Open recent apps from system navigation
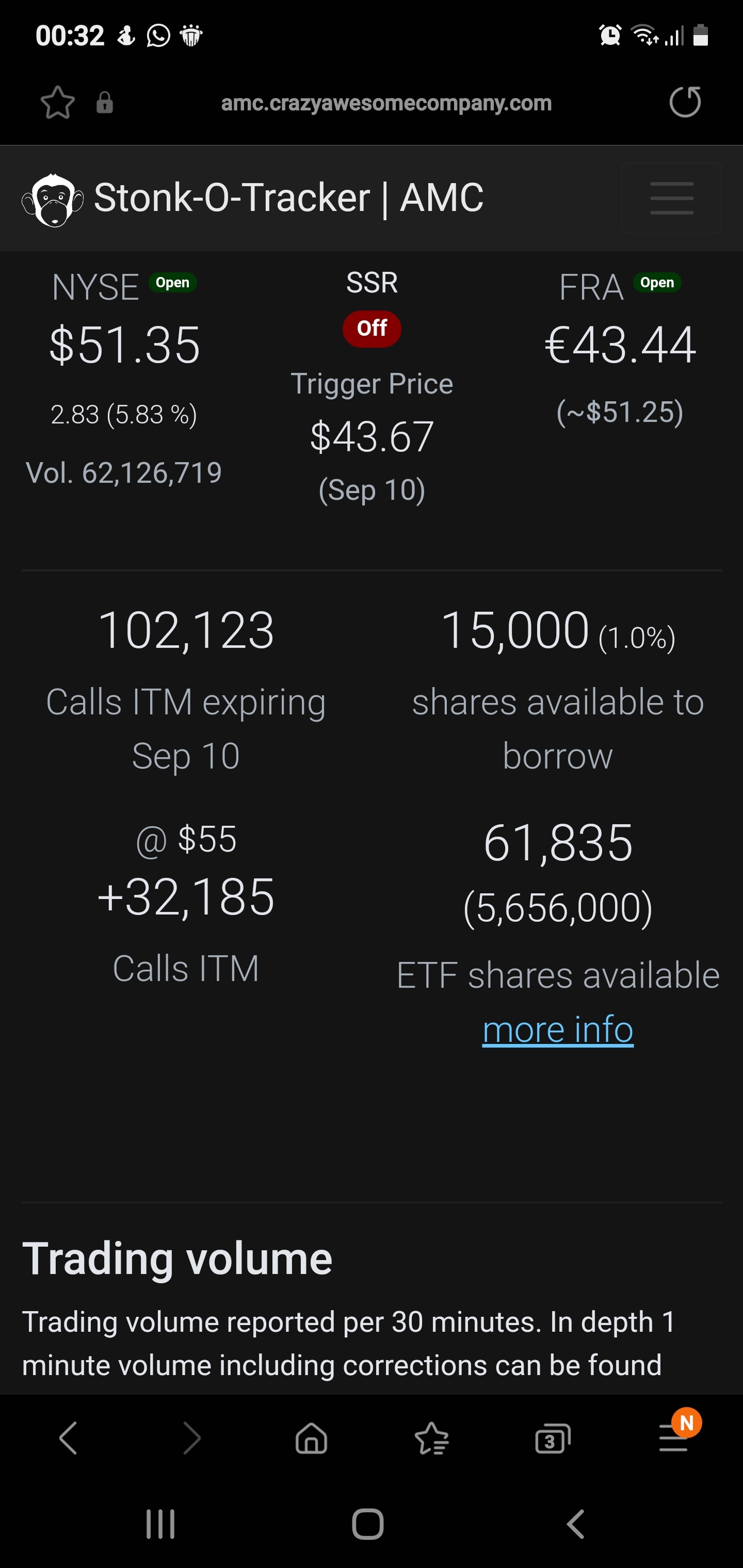743x1568 pixels. click(x=160, y=1525)
